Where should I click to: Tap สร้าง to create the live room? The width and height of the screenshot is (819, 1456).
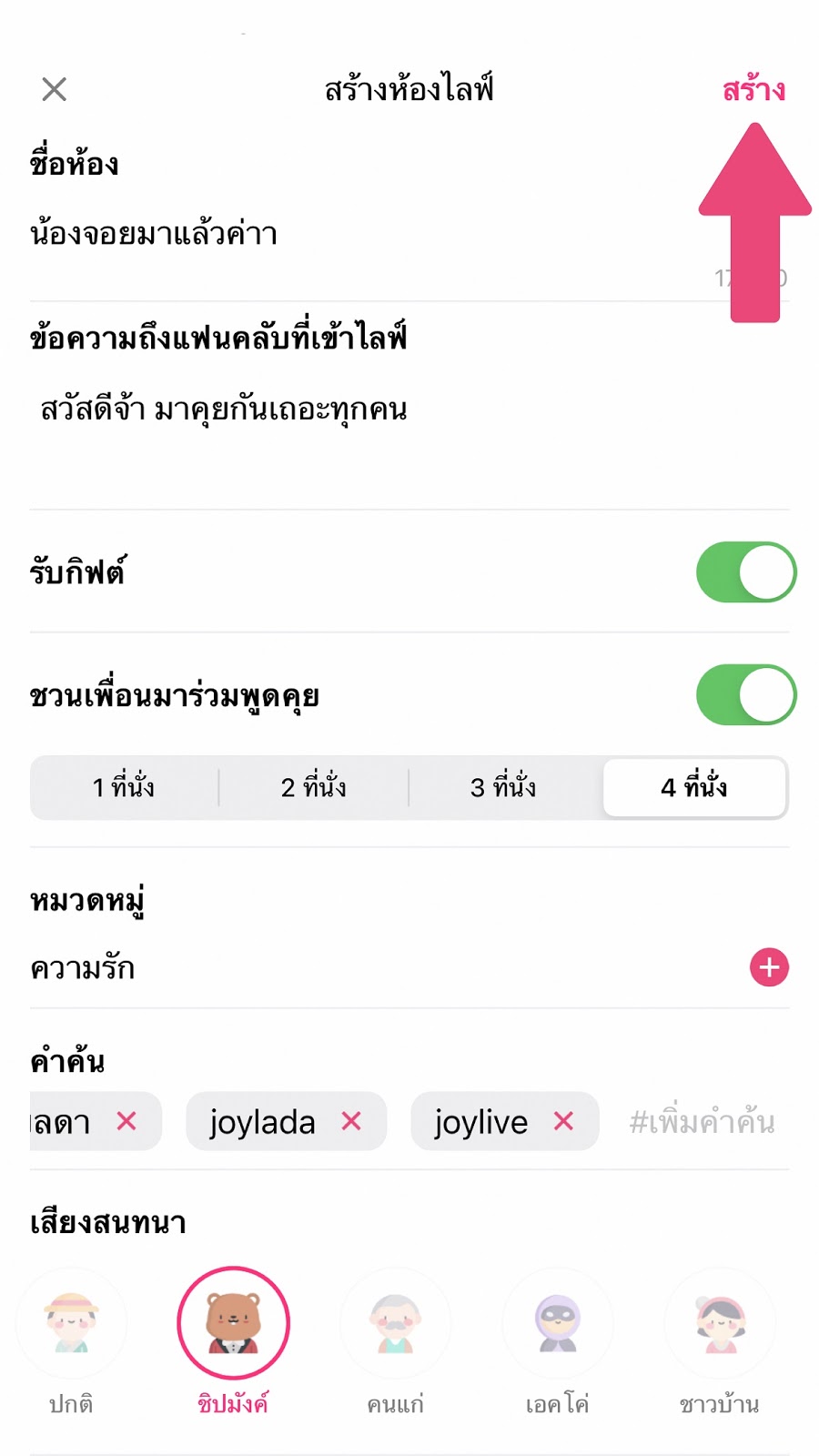click(x=753, y=90)
